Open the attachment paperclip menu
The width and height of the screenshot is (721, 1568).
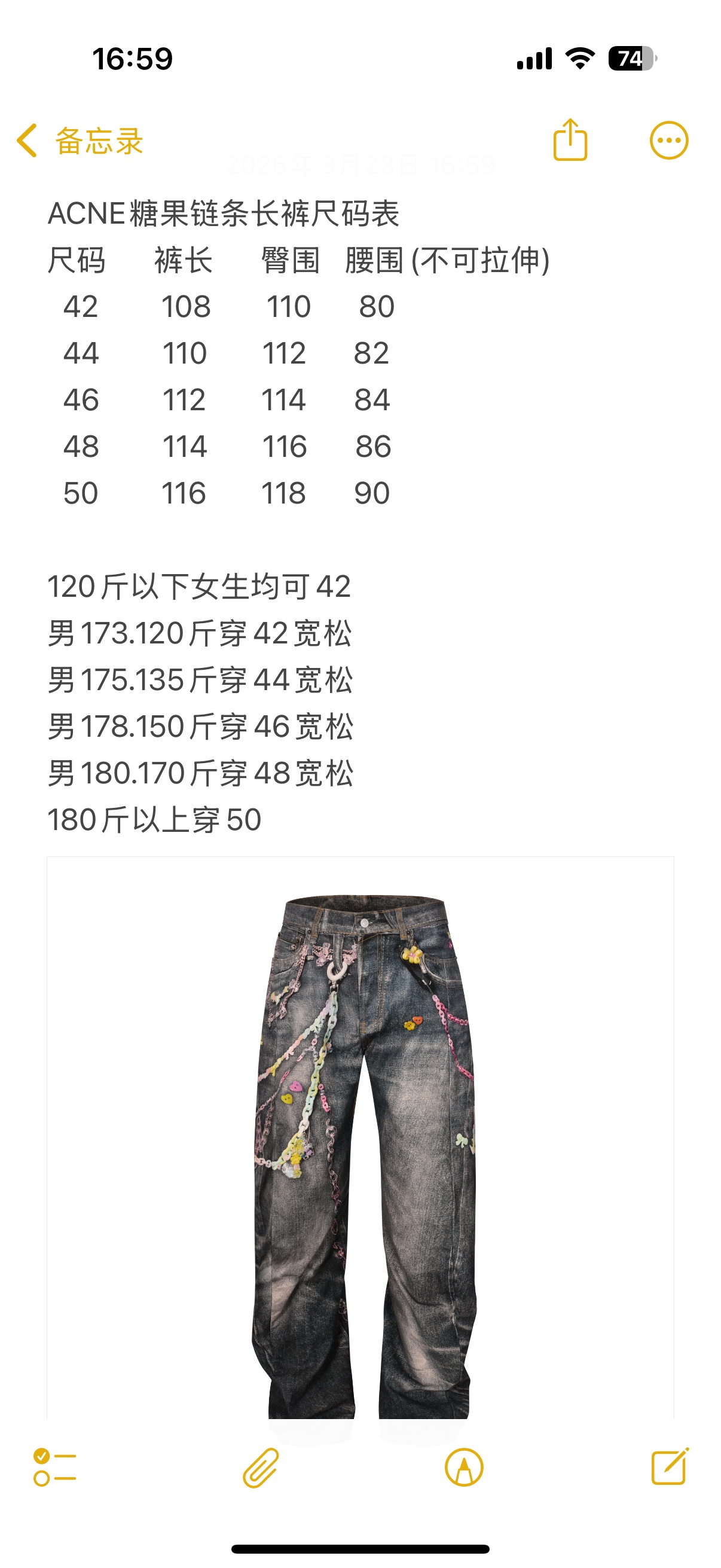click(x=261, y=1467)
